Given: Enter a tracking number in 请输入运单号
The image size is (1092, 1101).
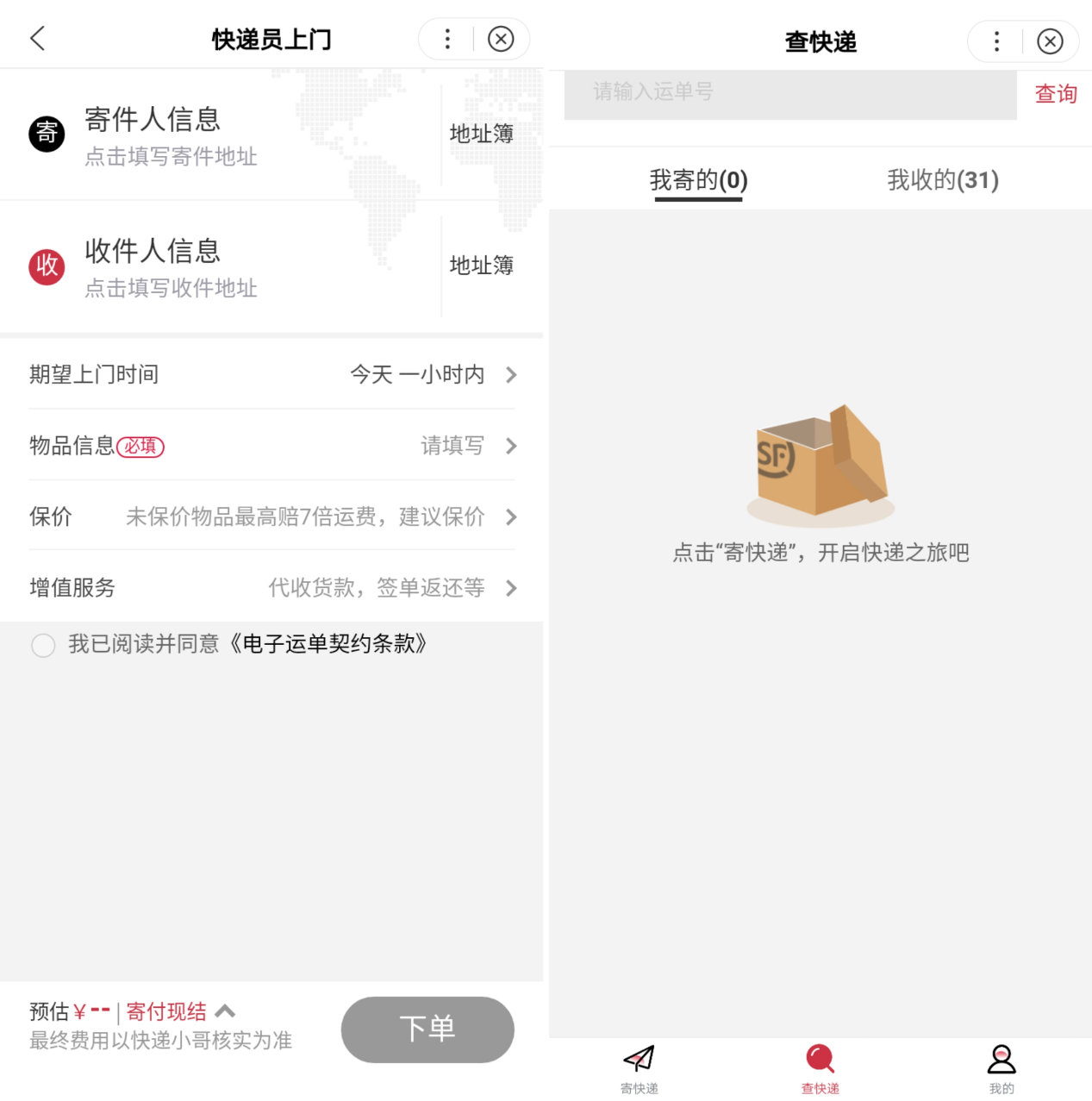Looking at the screenshot, I should pos(789,92).
